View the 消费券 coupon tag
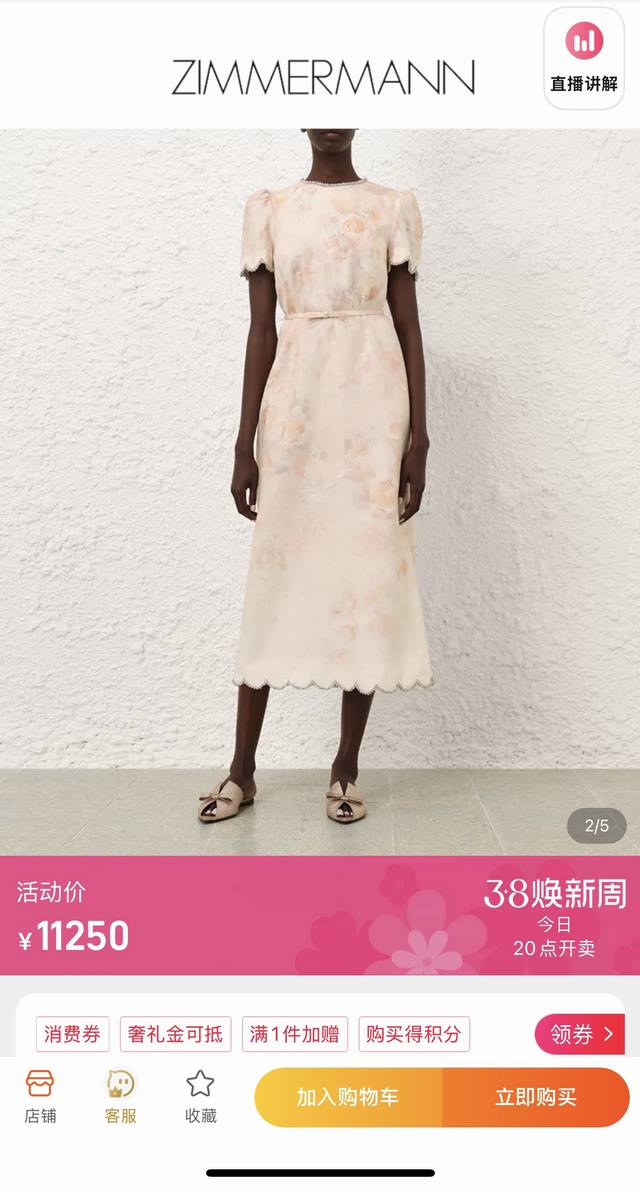 click(x=73, y=1034)
